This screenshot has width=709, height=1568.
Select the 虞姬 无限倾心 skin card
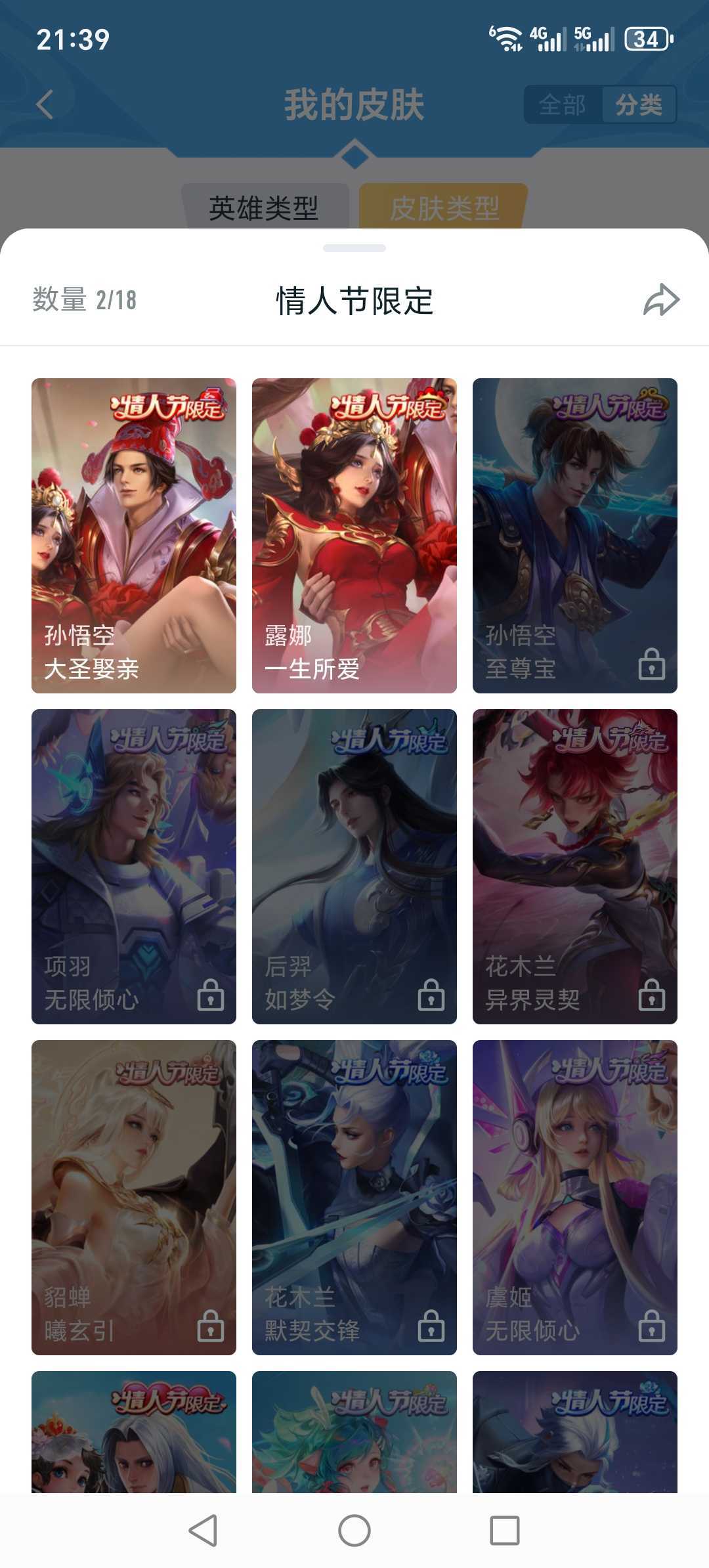click(x=575, y=1197)
